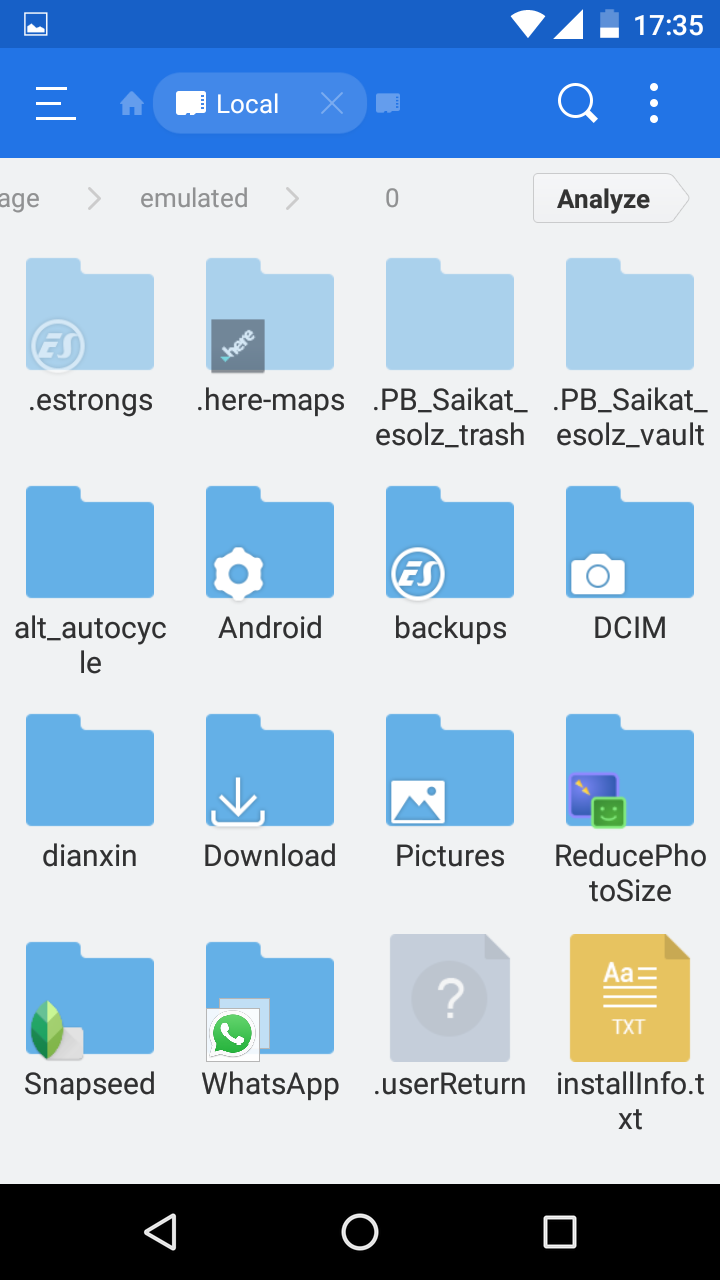Viewport: 720px width, 1280px height.
Task: Open the dianxin folder
Action: [90, 793]
